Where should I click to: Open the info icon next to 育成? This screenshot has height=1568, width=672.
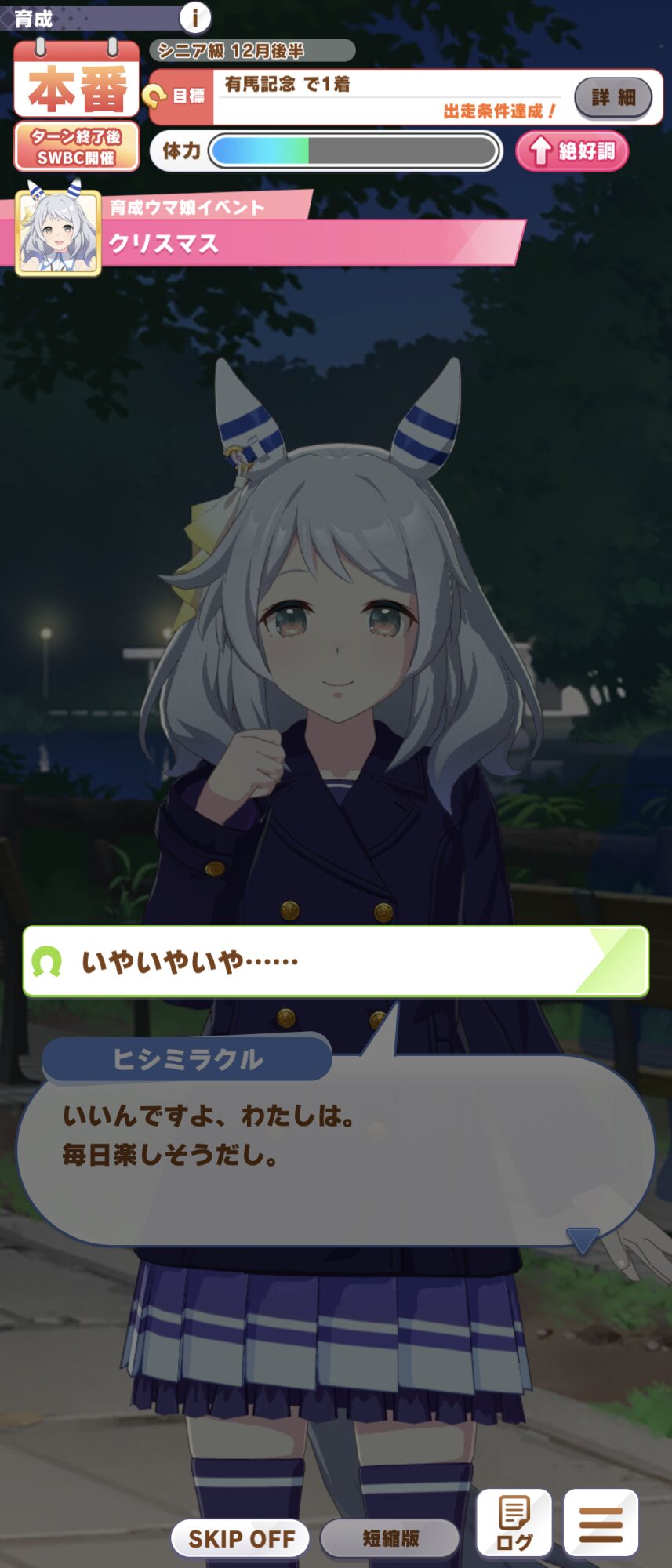(194, 16)
